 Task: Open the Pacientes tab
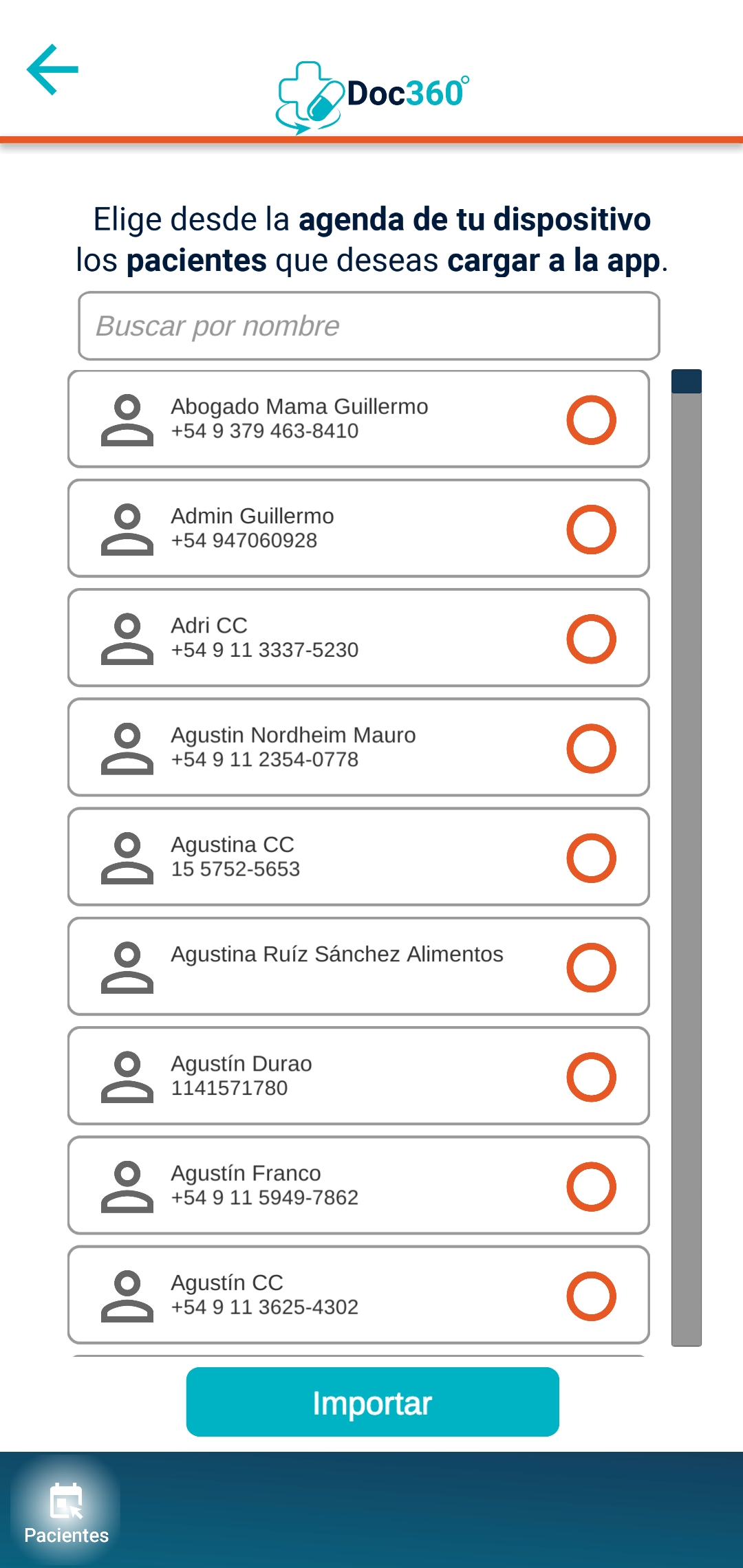click(x=67, y=1513)
